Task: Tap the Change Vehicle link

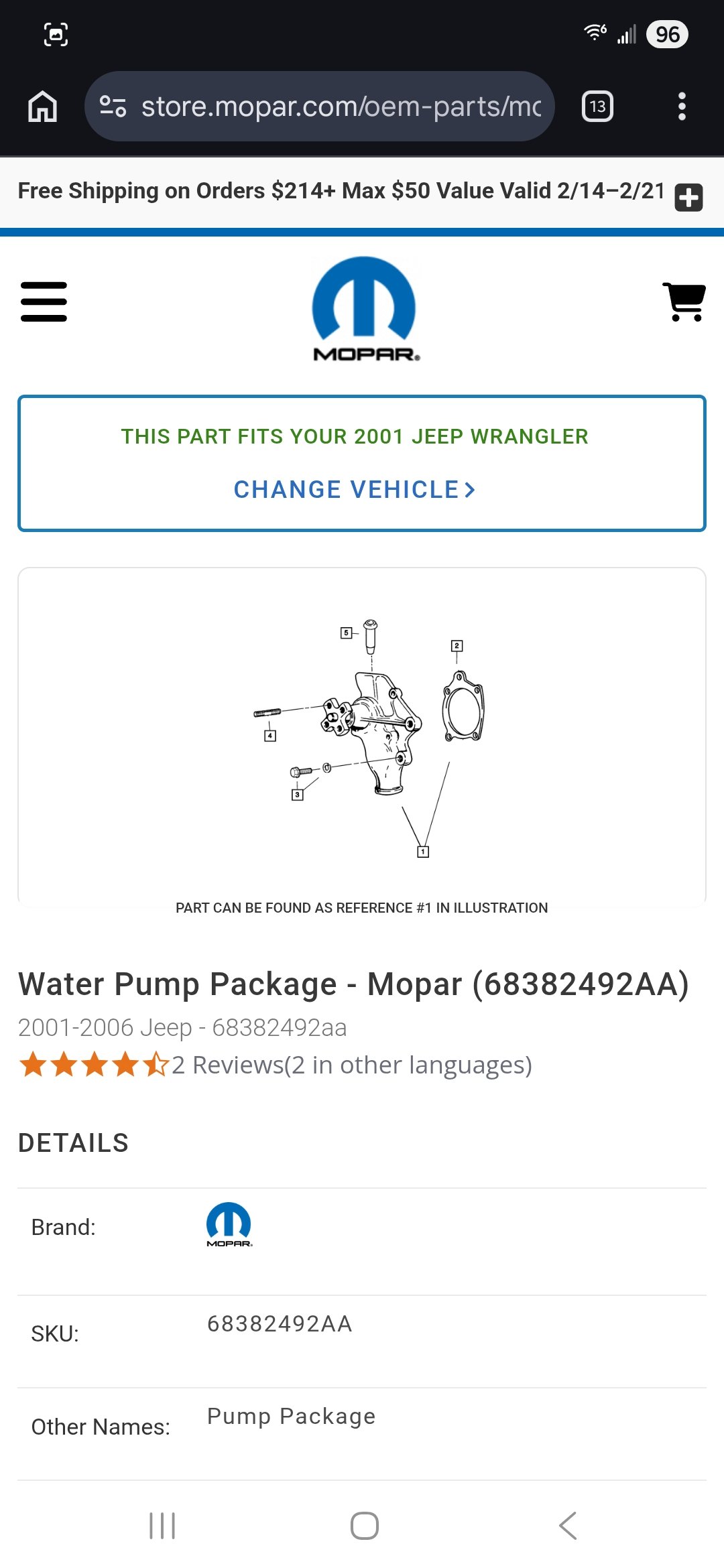Action: [x=354, y=490]
